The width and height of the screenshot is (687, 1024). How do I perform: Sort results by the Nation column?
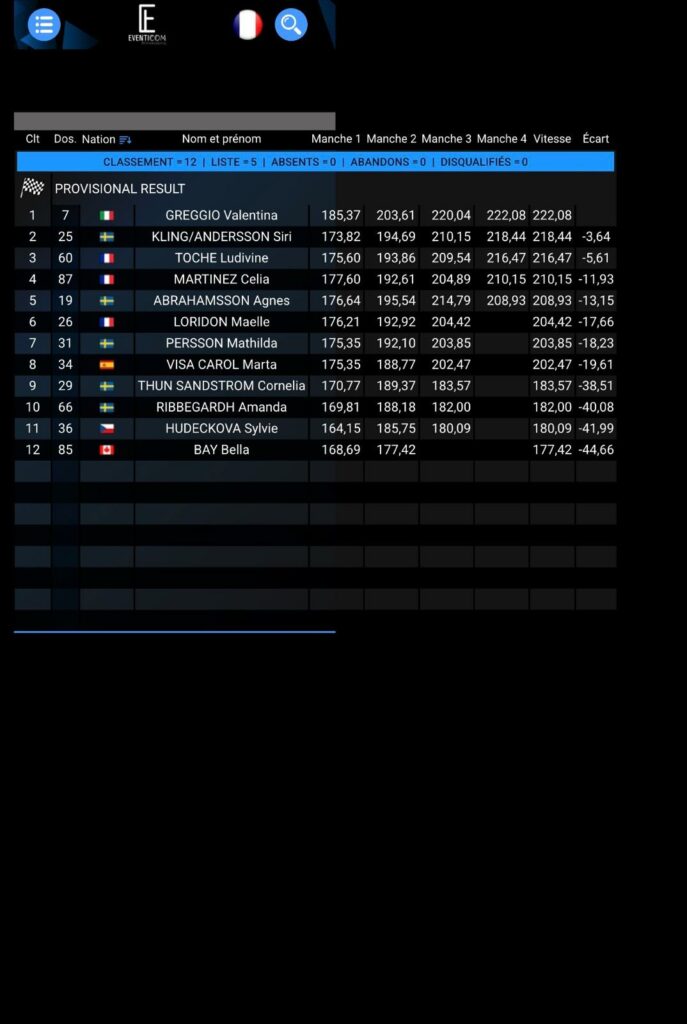tap(125, 140)
